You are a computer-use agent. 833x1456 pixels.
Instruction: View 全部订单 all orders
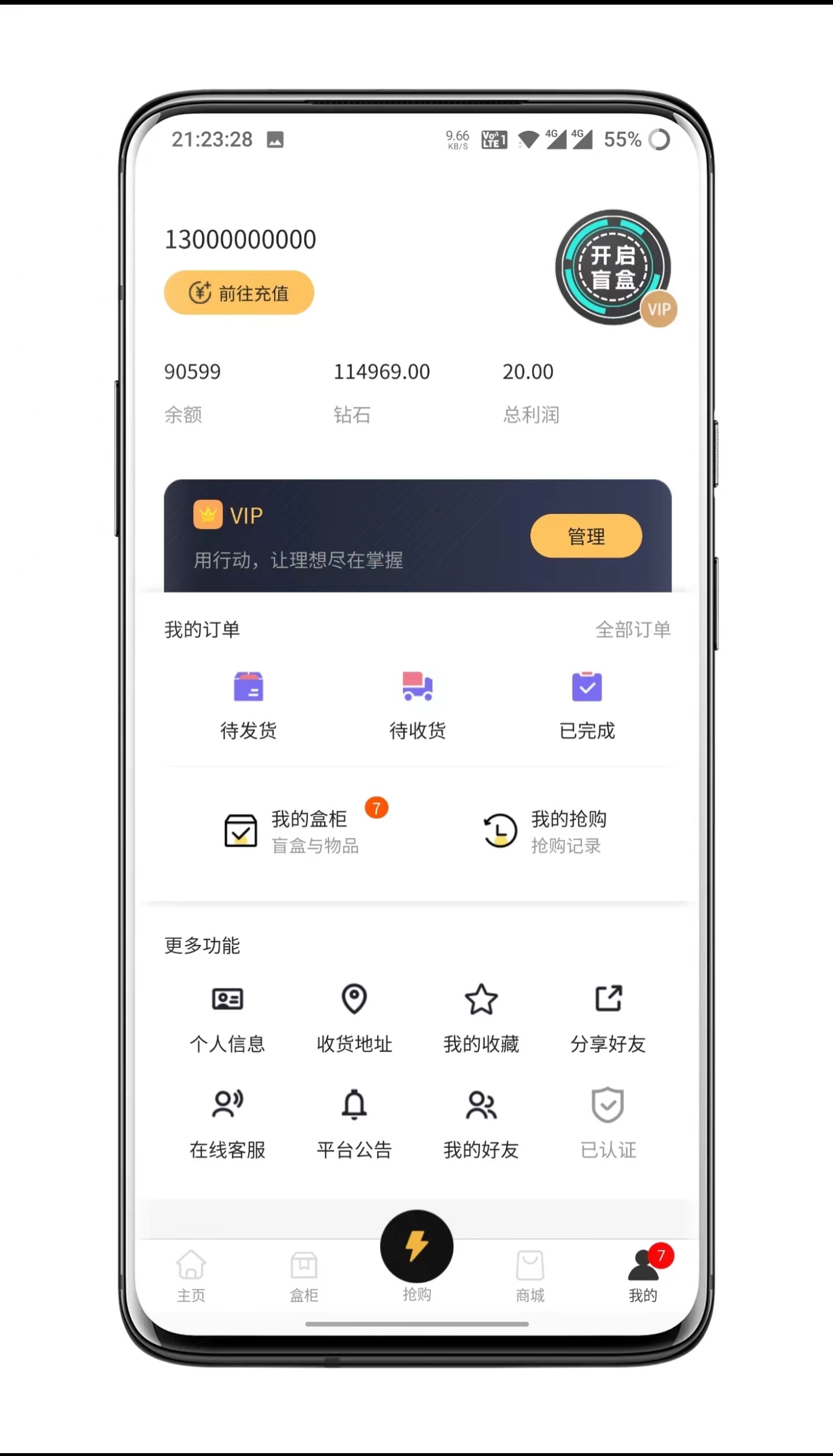coord(633,629)
